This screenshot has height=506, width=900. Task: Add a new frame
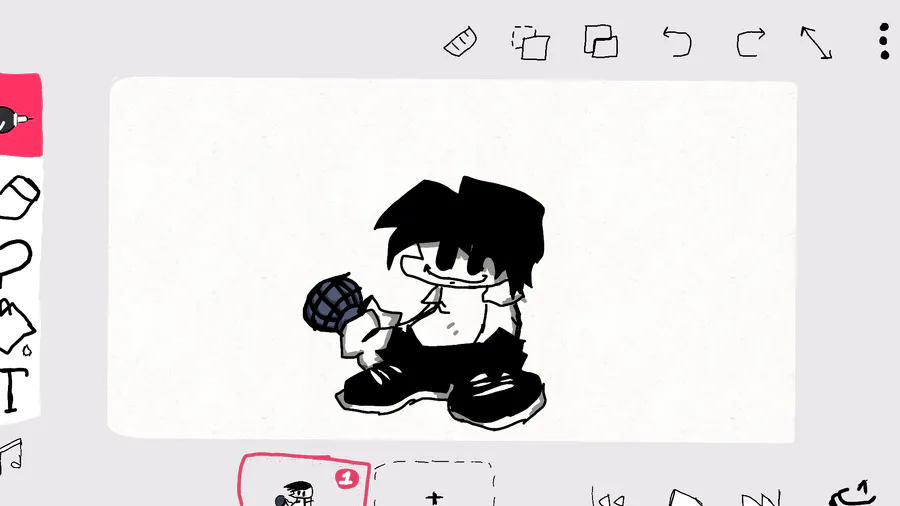click(x=434, y=484)
